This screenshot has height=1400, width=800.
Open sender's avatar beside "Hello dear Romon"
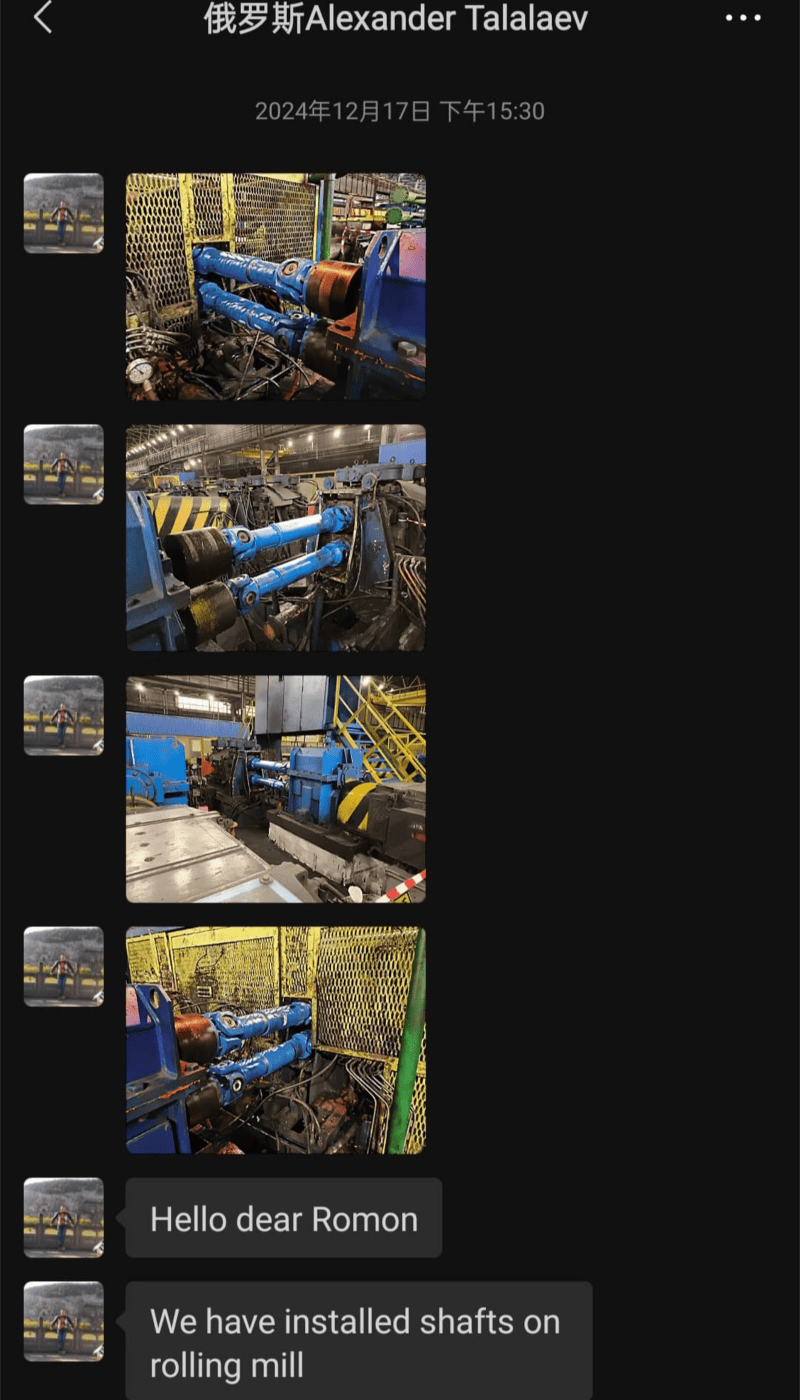pos(64,1218)
